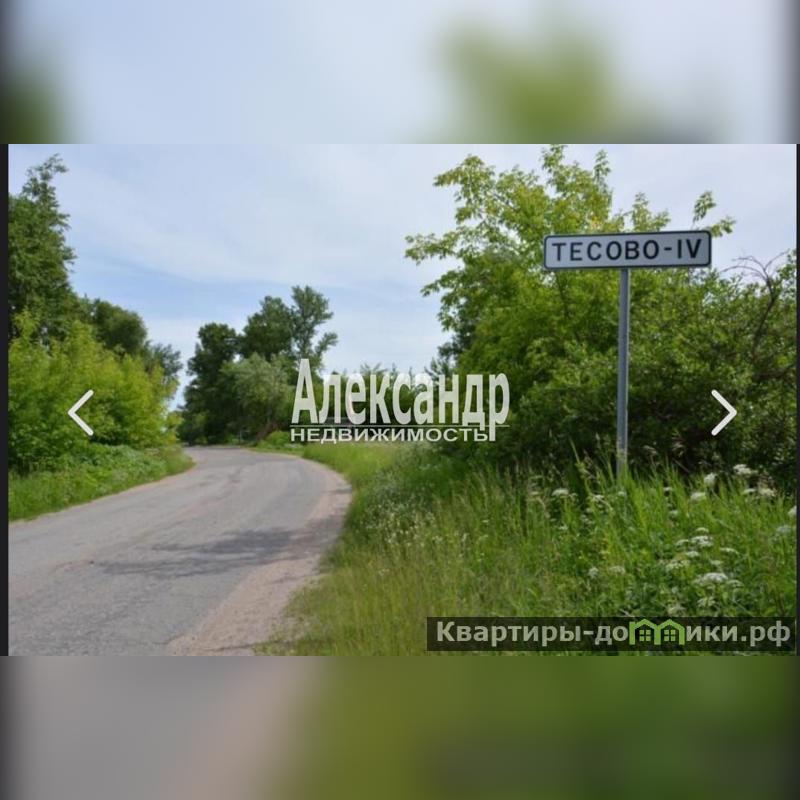Show the next photo in the gallery
The image size is (800, 800).
click(723, 412)
